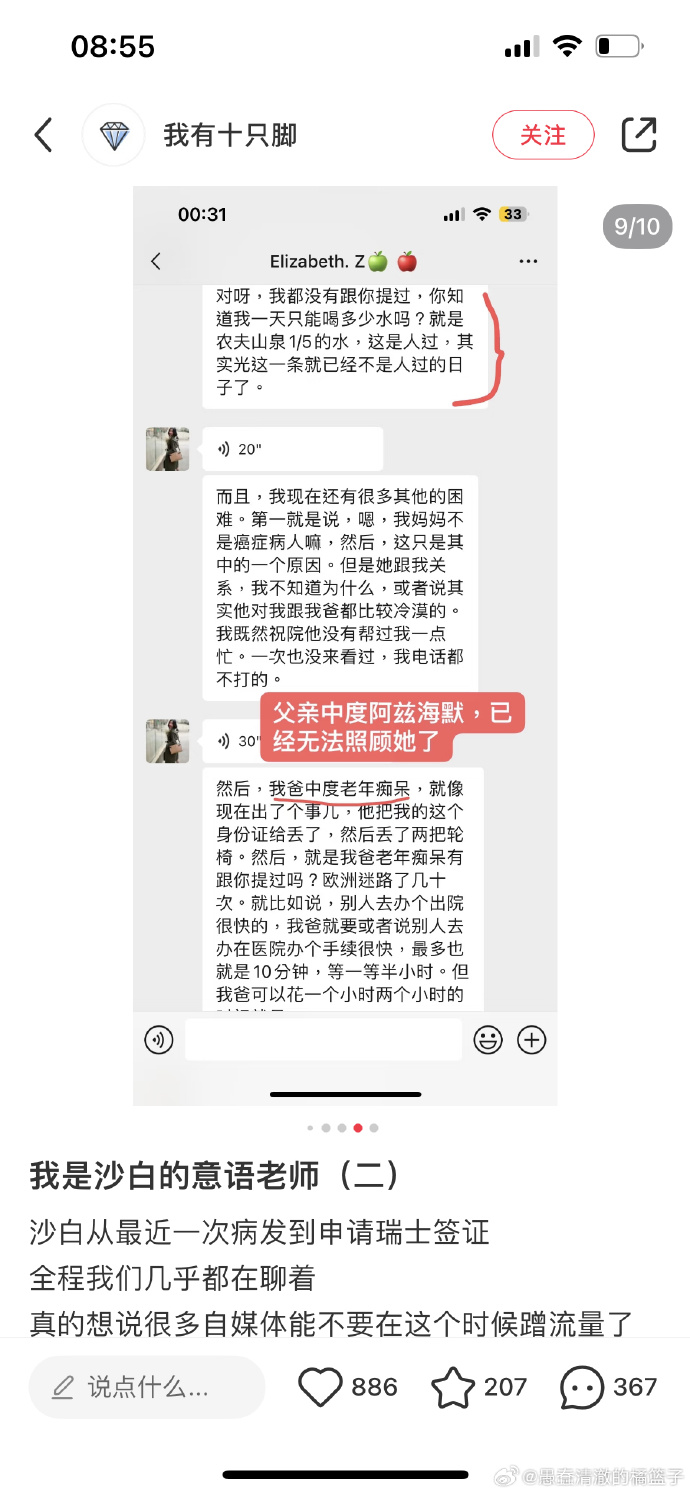This screenshot has height=1493, width=690.
Task: Go back using the arrow icon
Action: coord(43,135)
